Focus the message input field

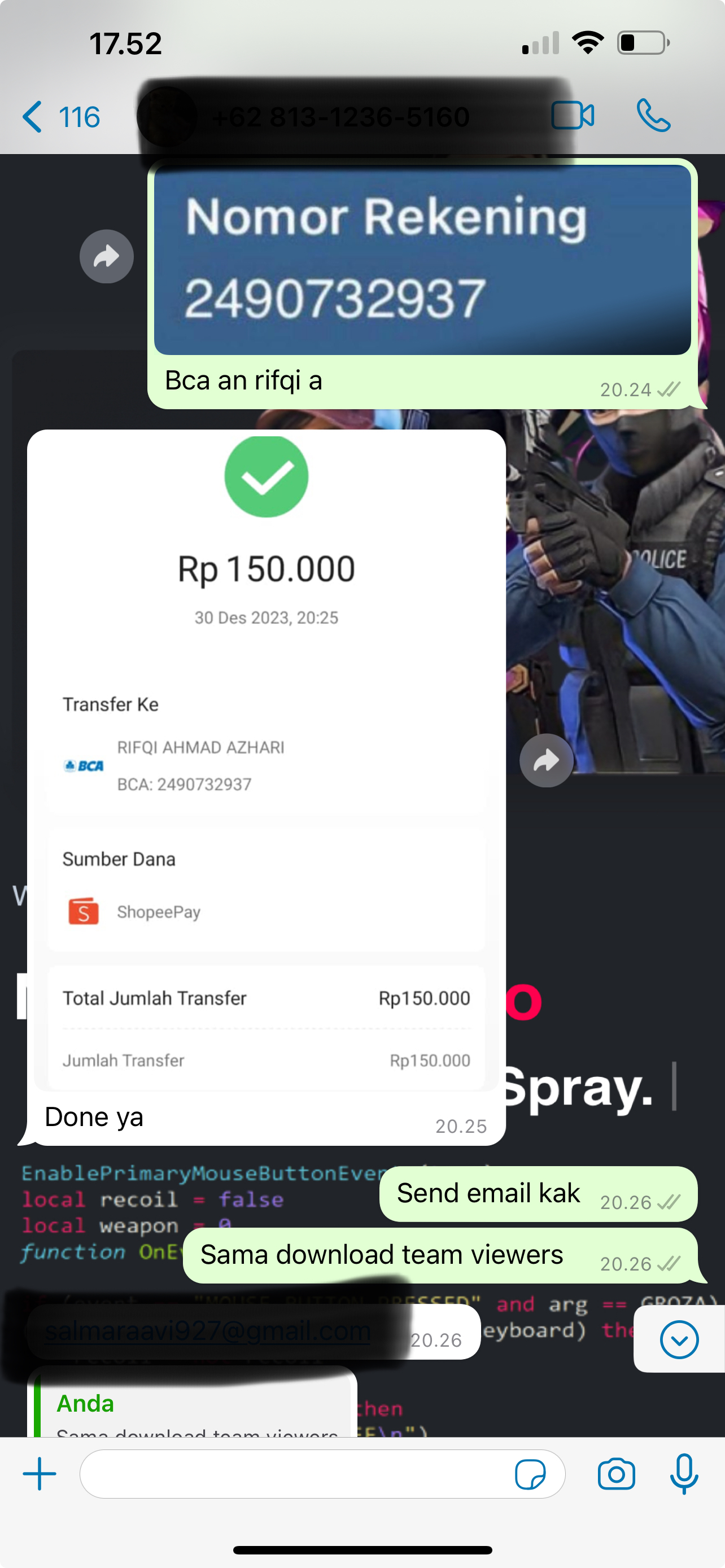292,1474
